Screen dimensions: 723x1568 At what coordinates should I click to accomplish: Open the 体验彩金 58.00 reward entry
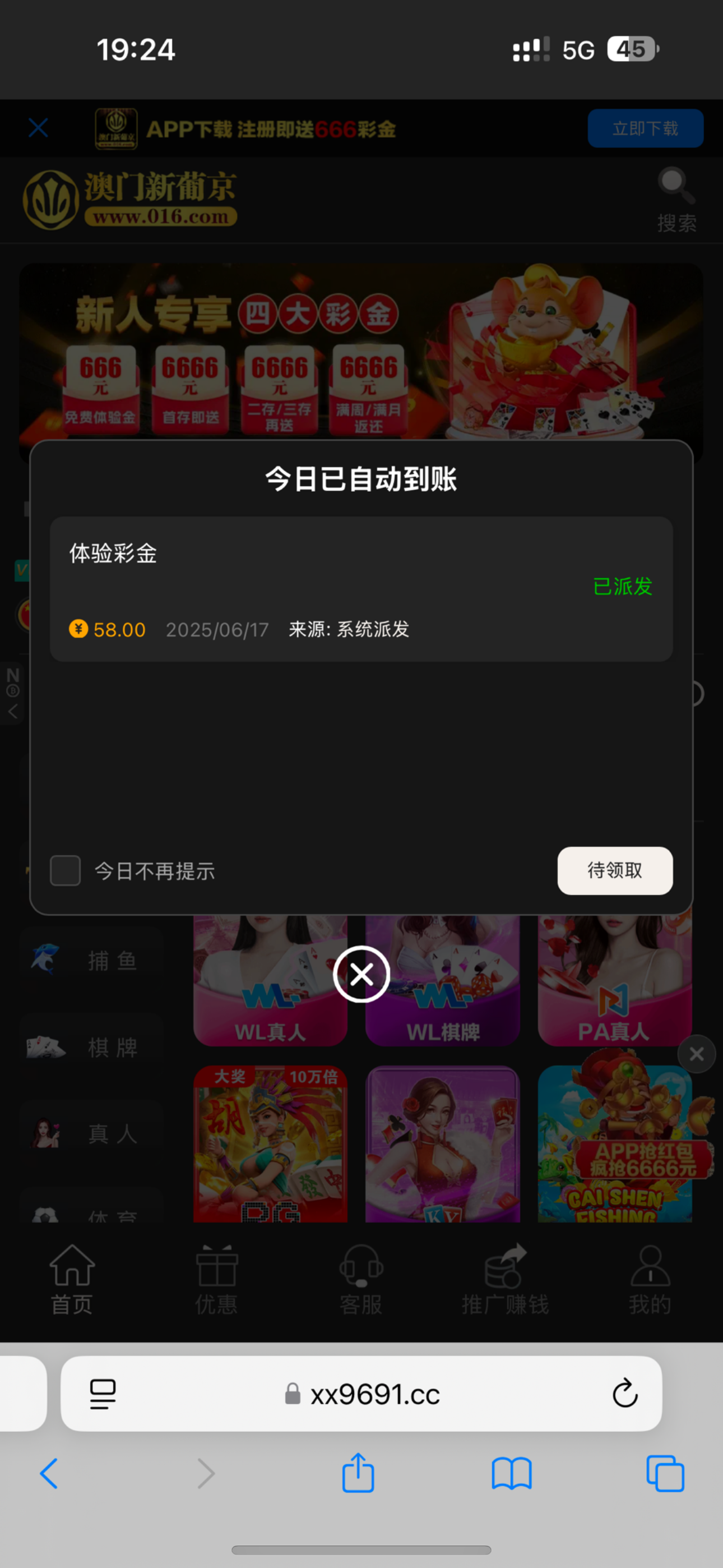[x=361, y=589]
